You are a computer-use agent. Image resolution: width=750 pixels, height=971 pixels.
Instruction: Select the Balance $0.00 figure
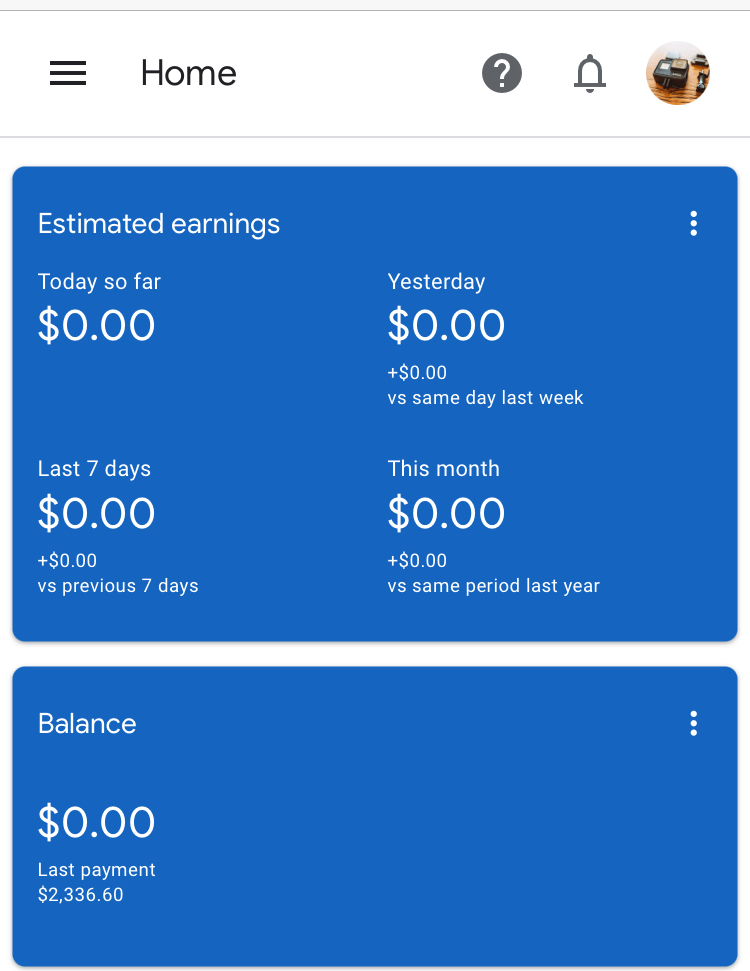(x=96, y=821)
